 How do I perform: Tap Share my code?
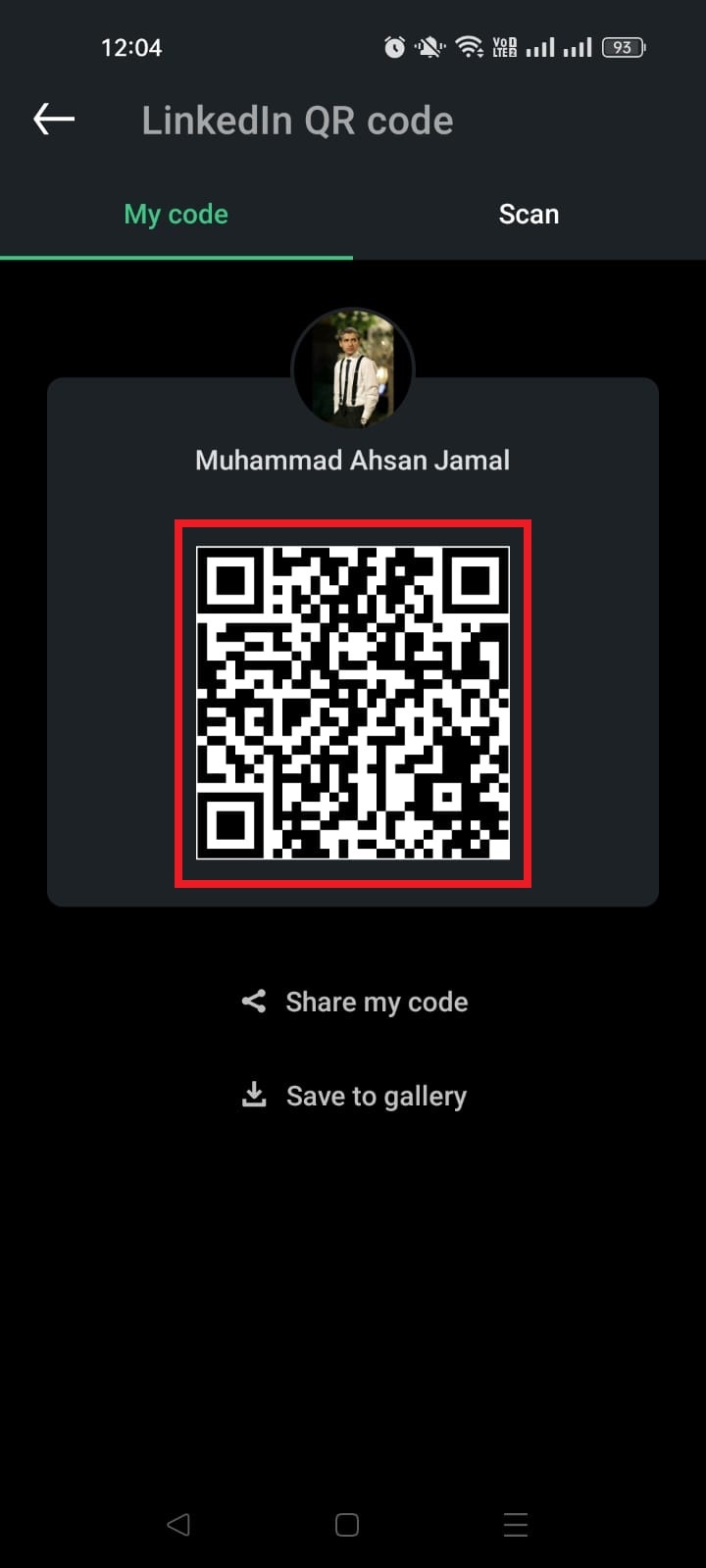(x=377, y=1001)
